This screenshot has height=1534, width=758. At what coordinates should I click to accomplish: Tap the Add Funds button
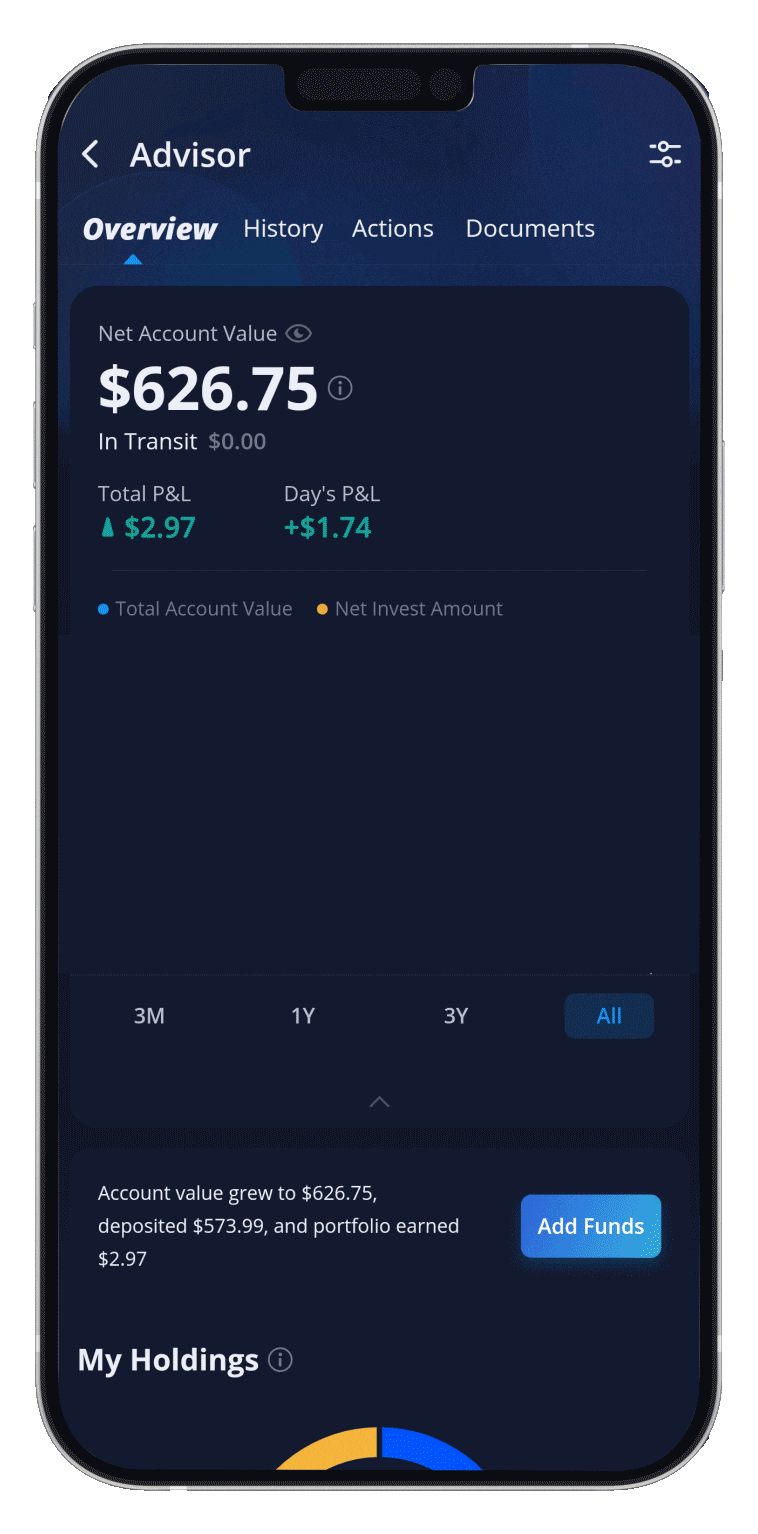591,1226
